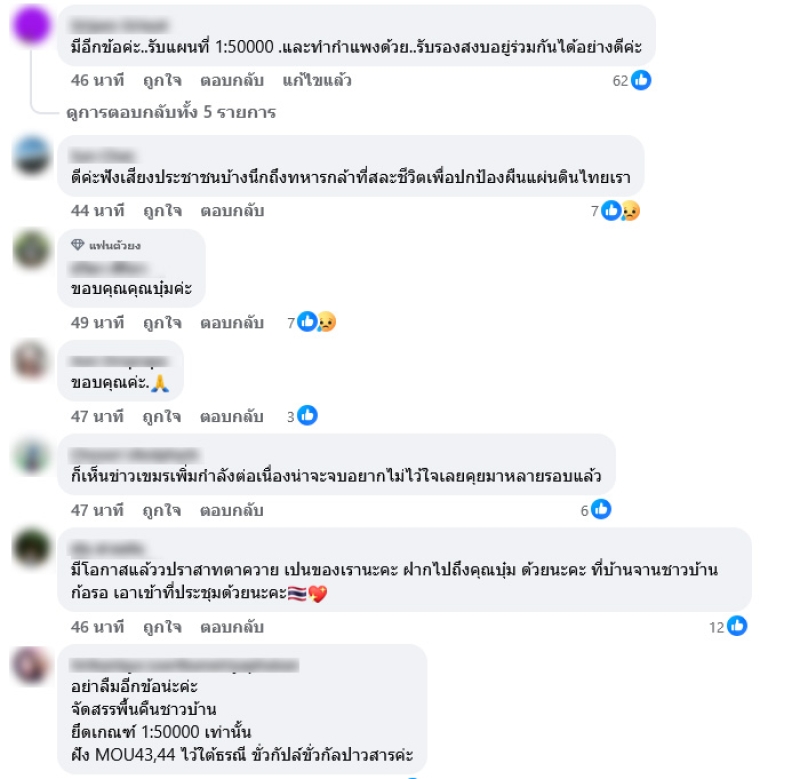
Task: Like the comment about ปราสาทตาควาย
Action: tap(161, 627)
